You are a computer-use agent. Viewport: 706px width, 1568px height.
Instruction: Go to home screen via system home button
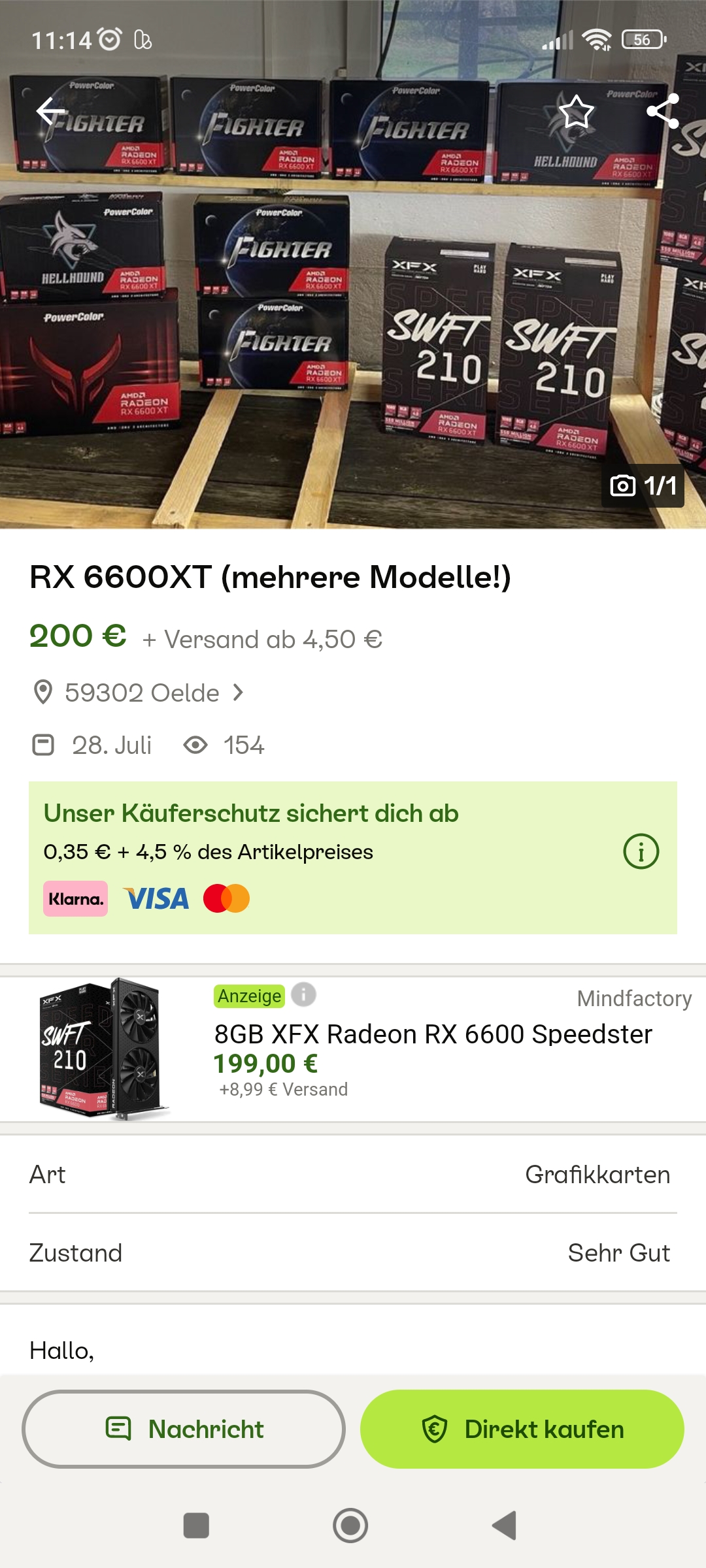coord(350,1526)
